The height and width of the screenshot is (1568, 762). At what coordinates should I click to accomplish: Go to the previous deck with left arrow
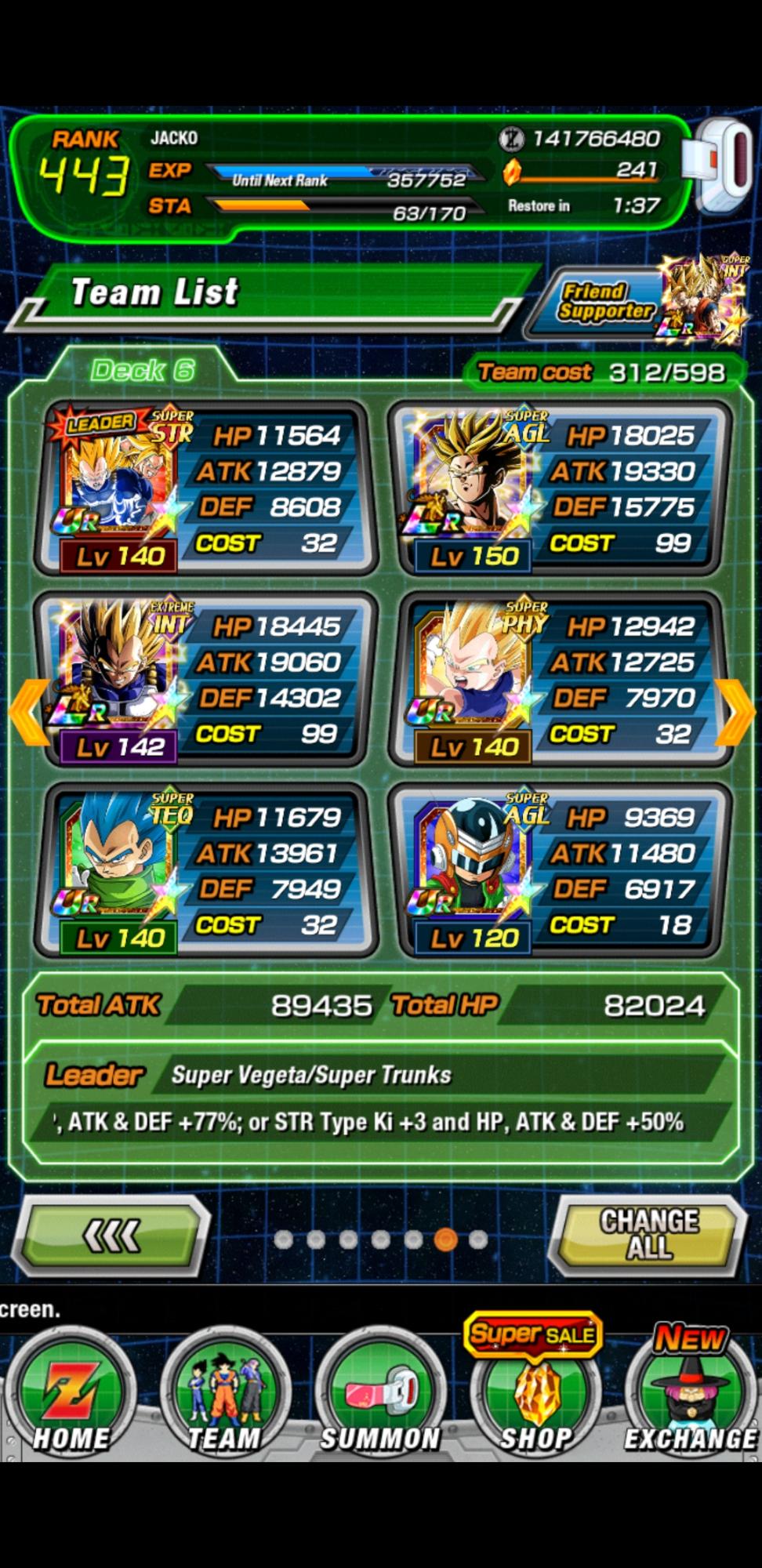(x=27, y=712)
